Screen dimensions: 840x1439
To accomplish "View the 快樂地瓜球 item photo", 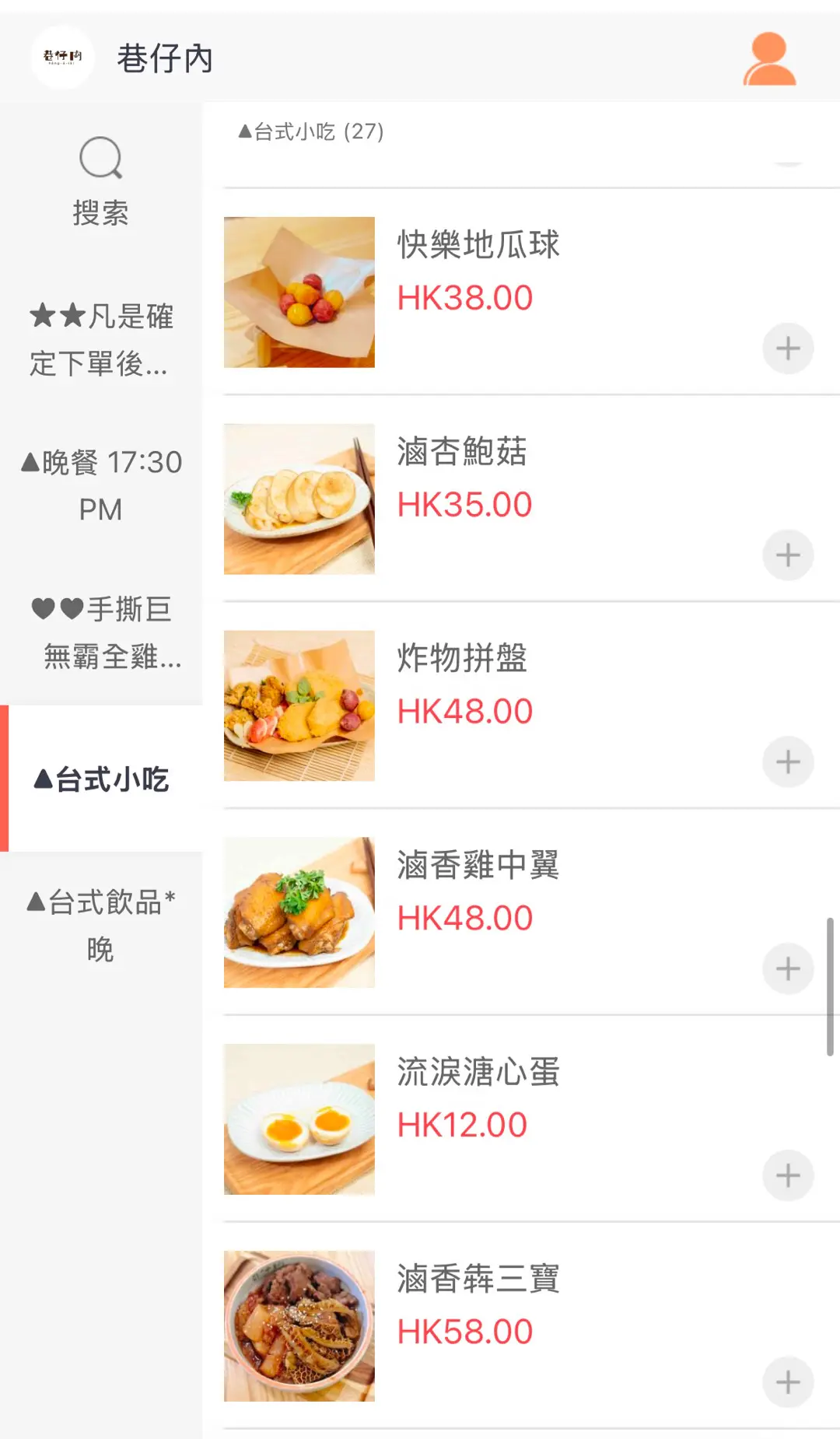I will [299, 292].
